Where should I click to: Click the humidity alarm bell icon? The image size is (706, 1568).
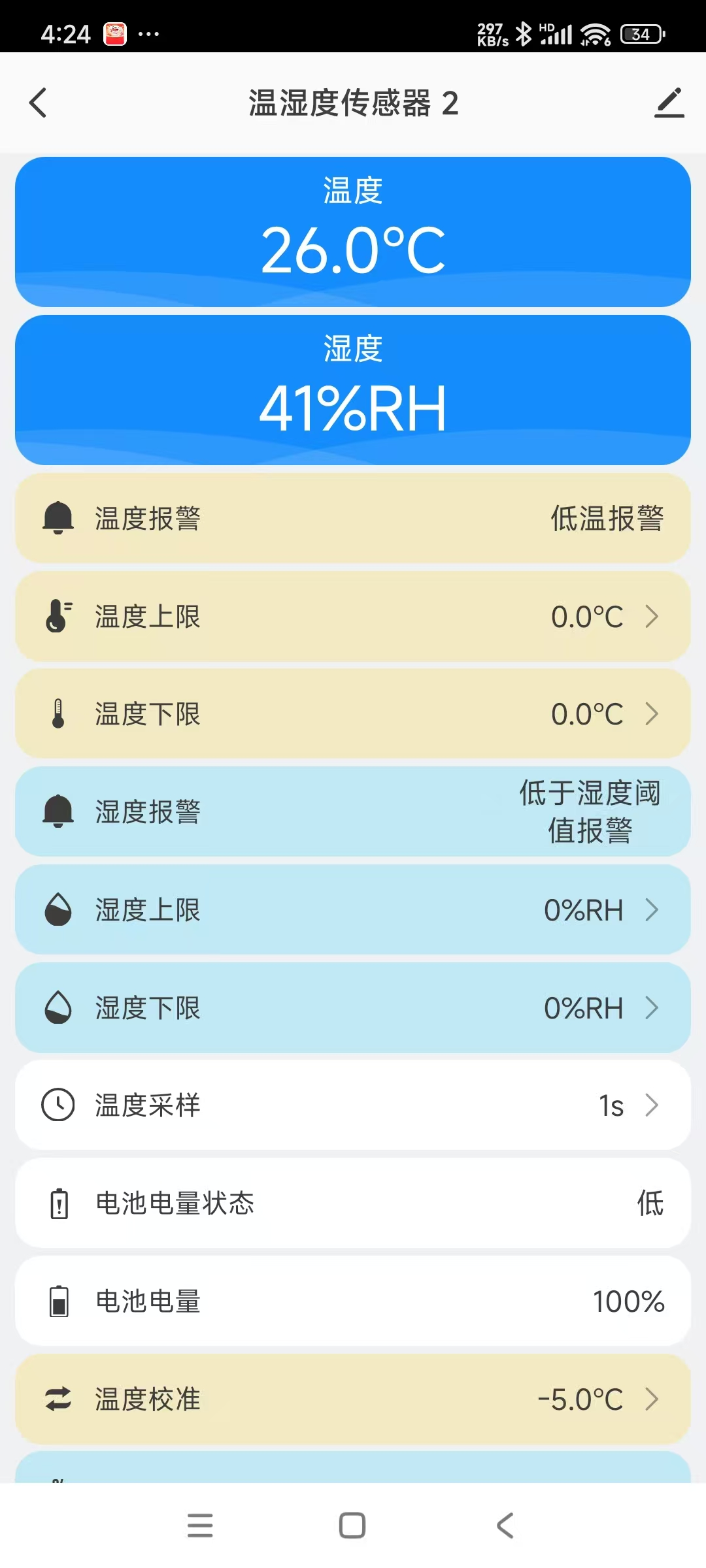[x=59, y=811]
